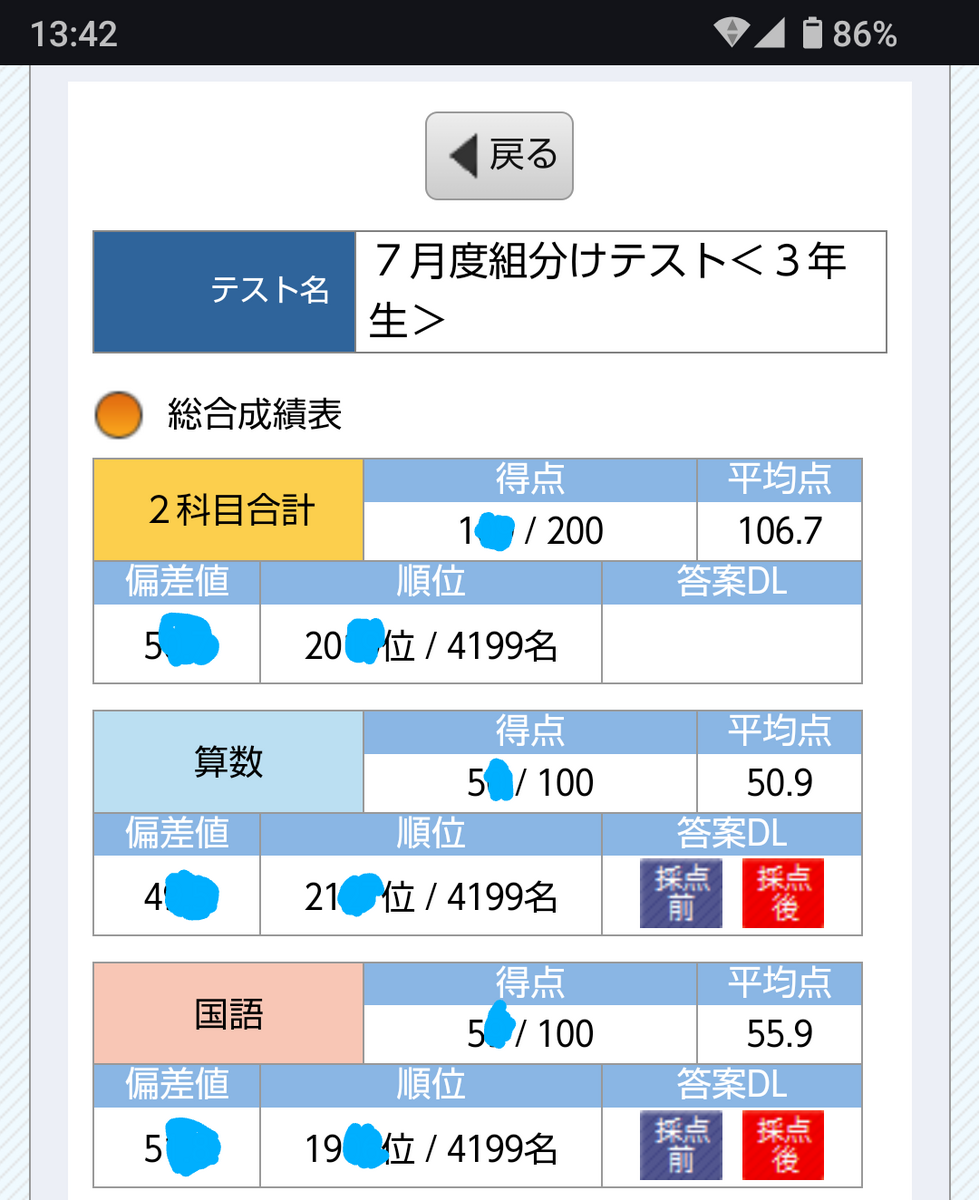Click the 得点 column header for 算数
Screen dimensions: 979x1200
click(x=531, y=731)
